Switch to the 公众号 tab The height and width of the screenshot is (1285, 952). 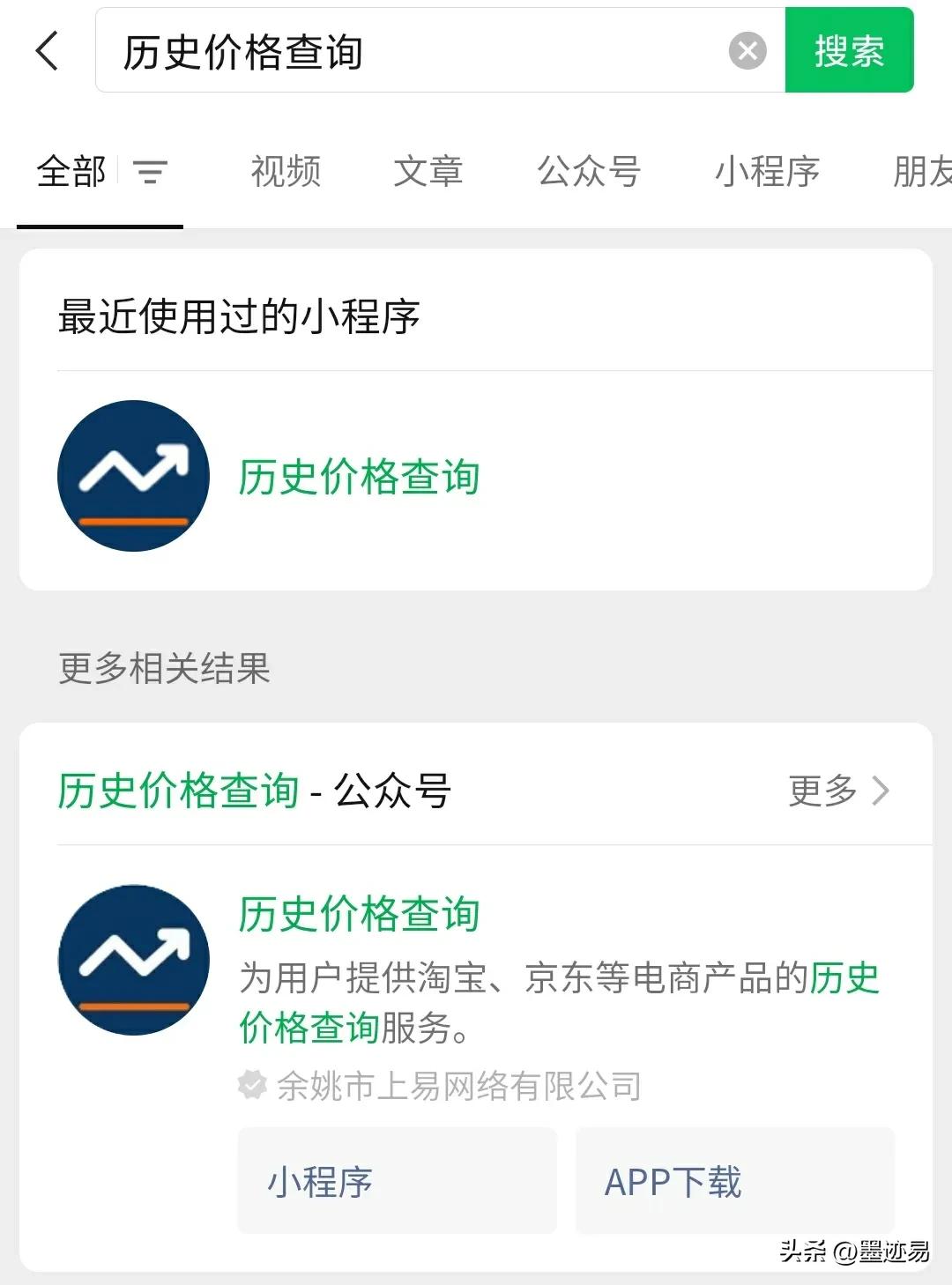tap(589, 172)
